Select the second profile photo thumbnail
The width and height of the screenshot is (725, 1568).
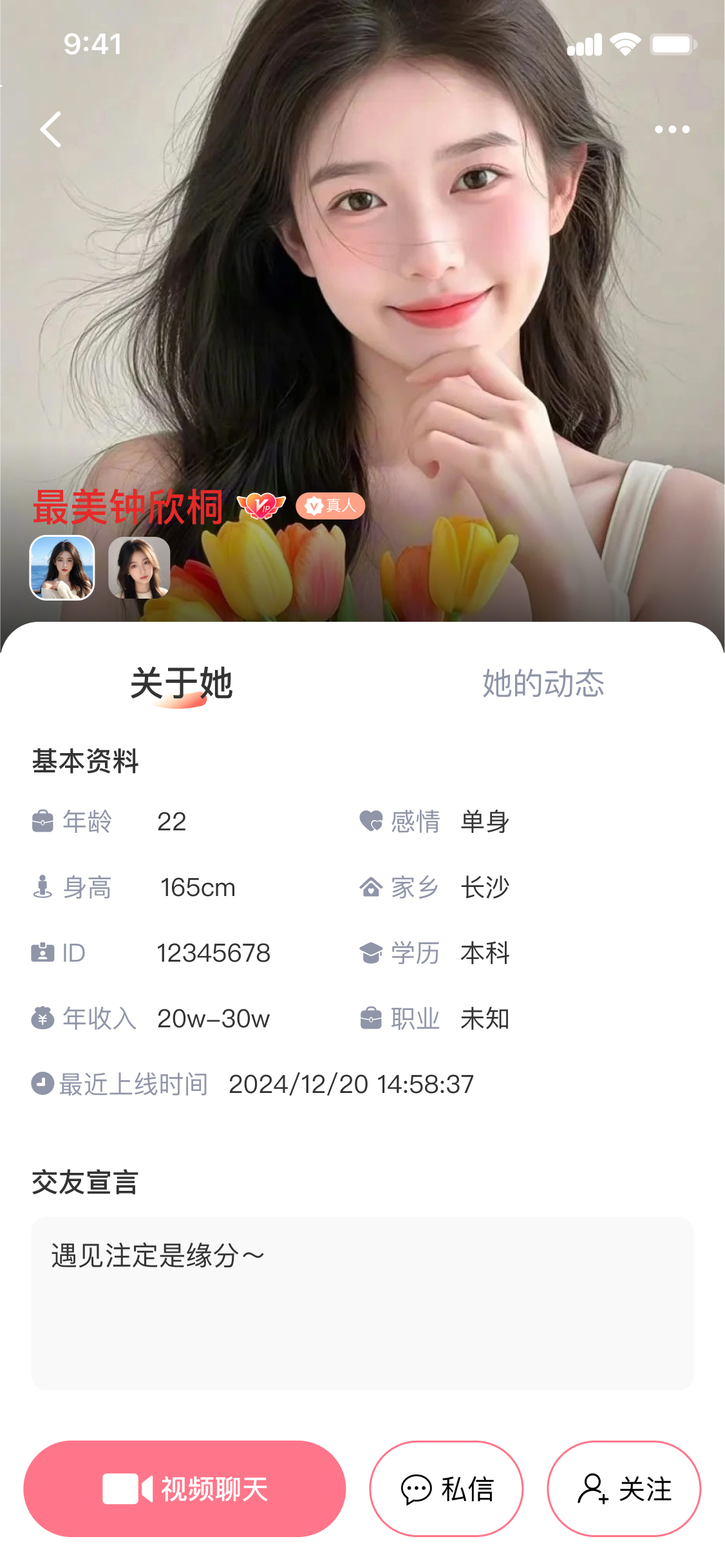click(139, 568)
